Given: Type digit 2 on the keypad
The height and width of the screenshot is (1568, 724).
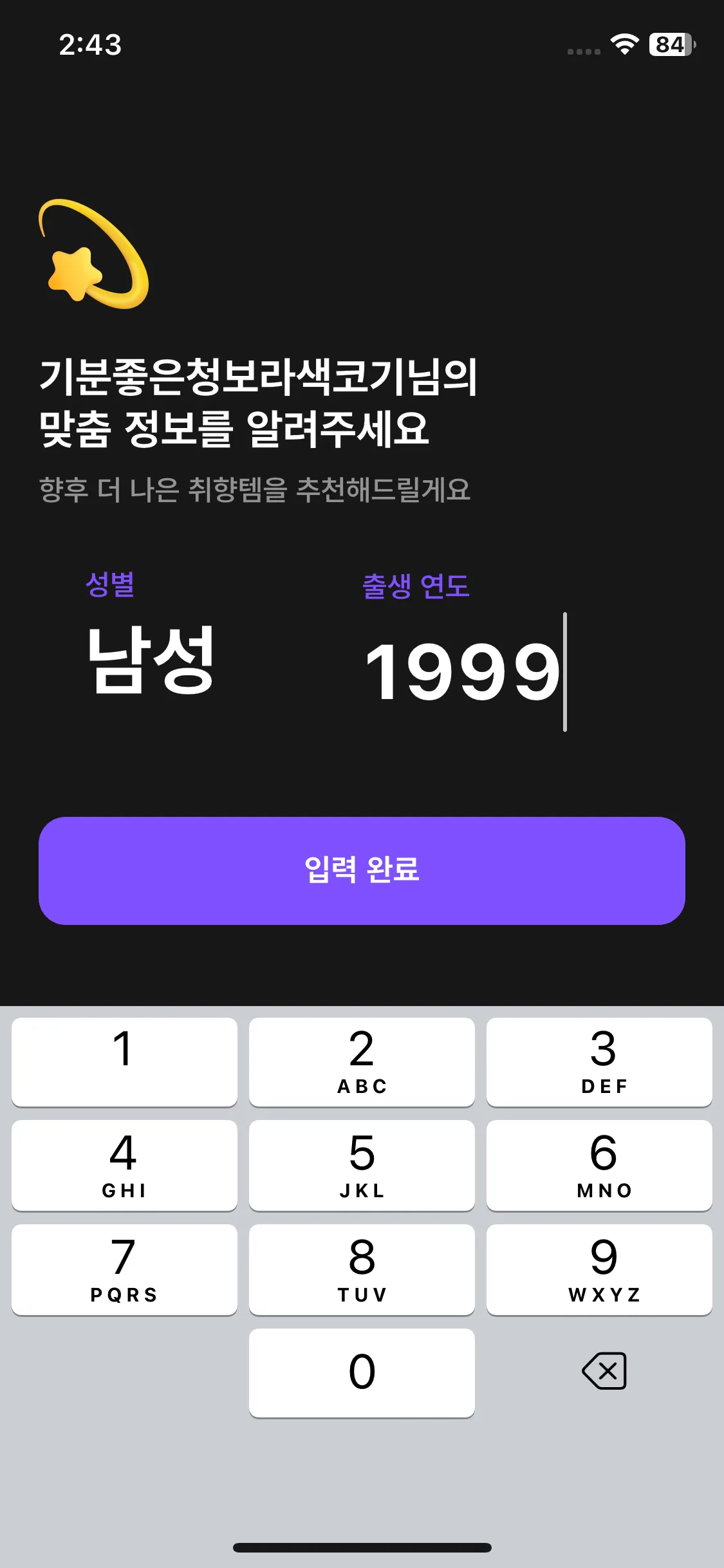Looking at the screenshot, I should [x=362, y=1061].
